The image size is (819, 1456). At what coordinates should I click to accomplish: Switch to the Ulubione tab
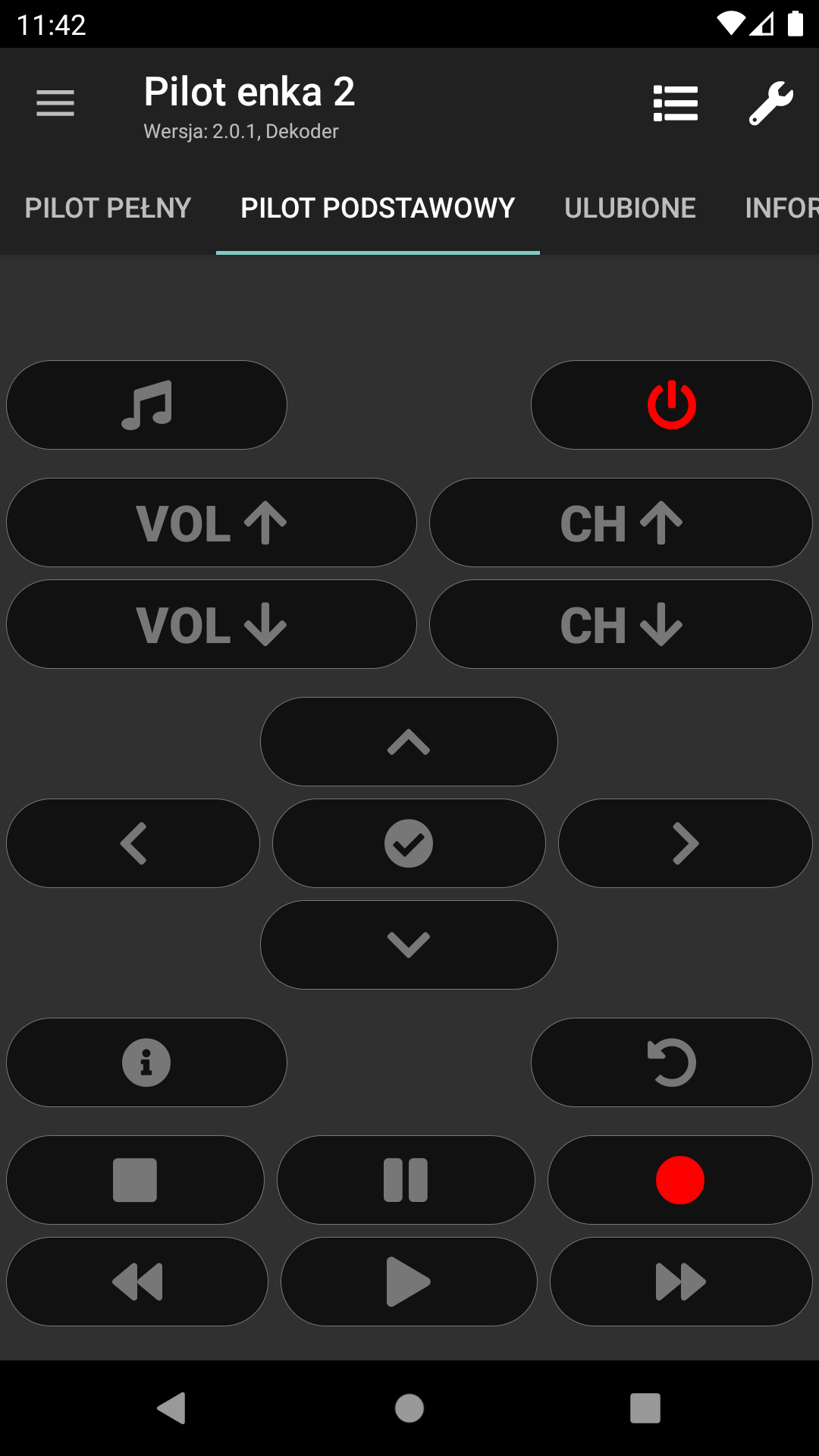click(629, 208)
